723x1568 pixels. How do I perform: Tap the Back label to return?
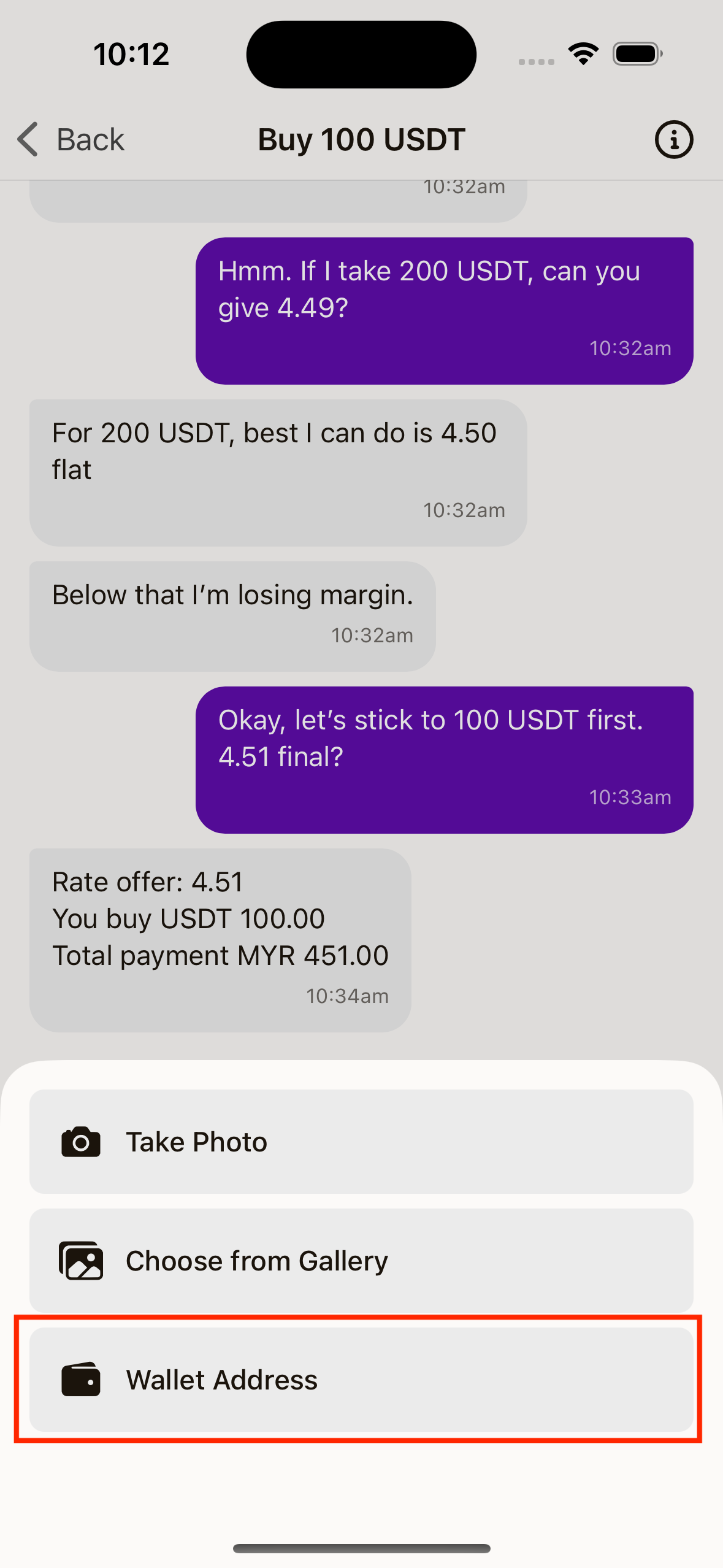(x=90, y=139)
